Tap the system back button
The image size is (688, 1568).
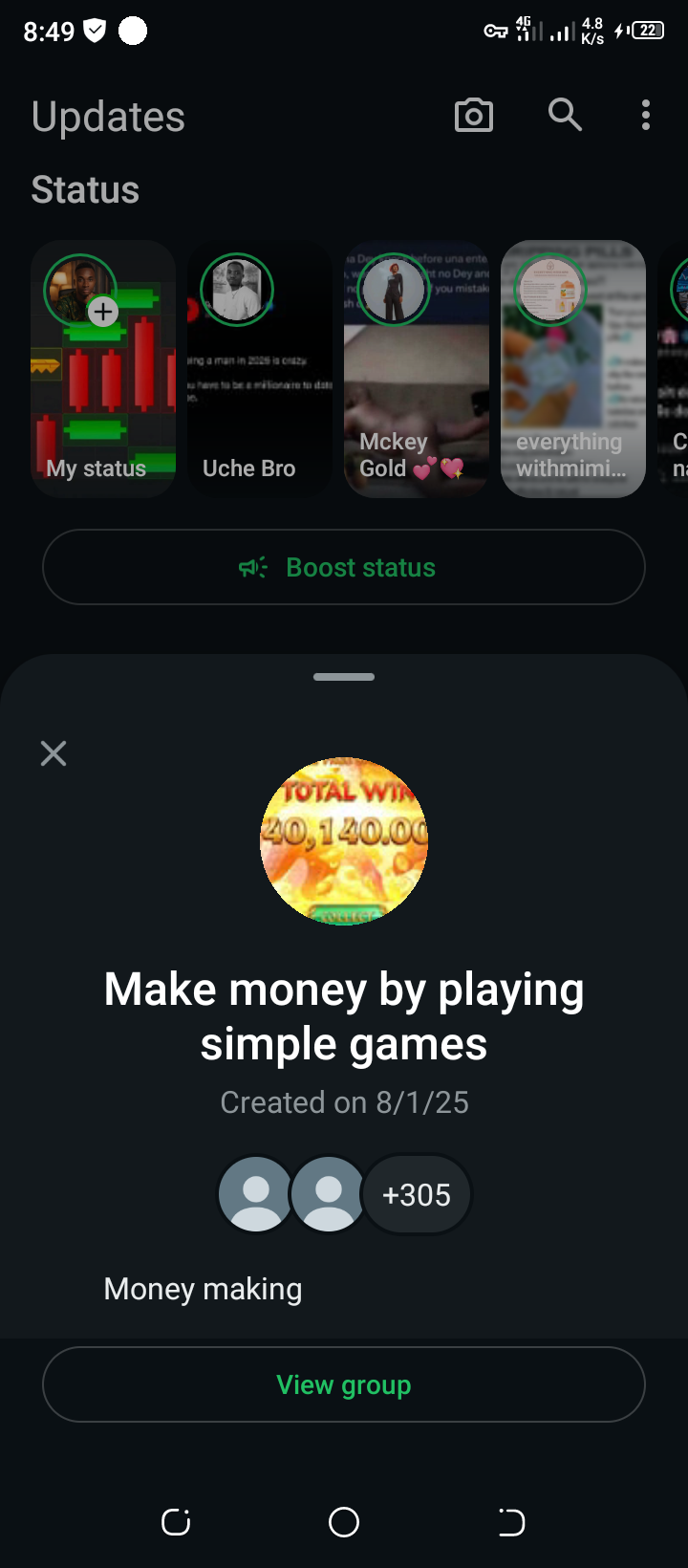(511, 1522)
